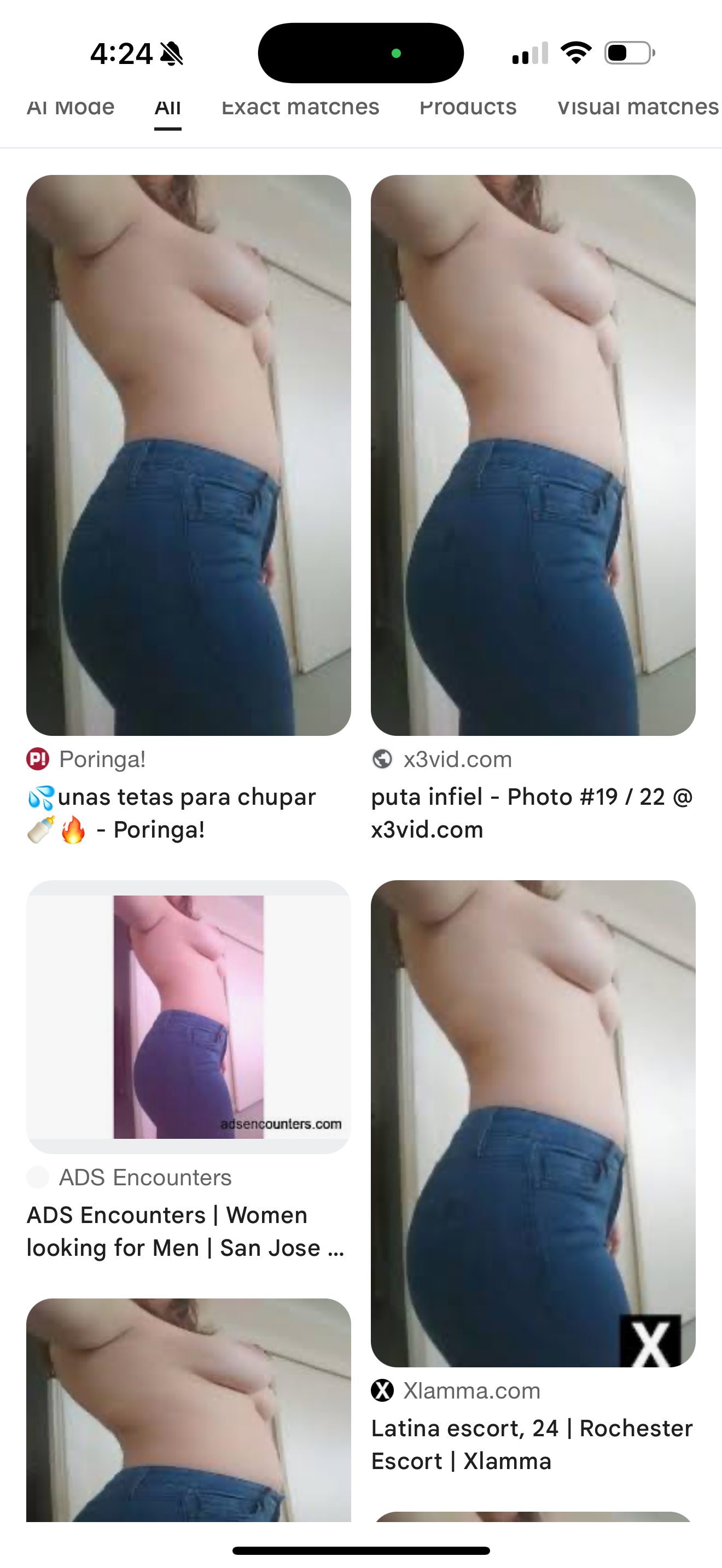Open the Exact matches tab
This screenshot has width=722, height=1568.
pyautogui.click(x=300, y=108)
